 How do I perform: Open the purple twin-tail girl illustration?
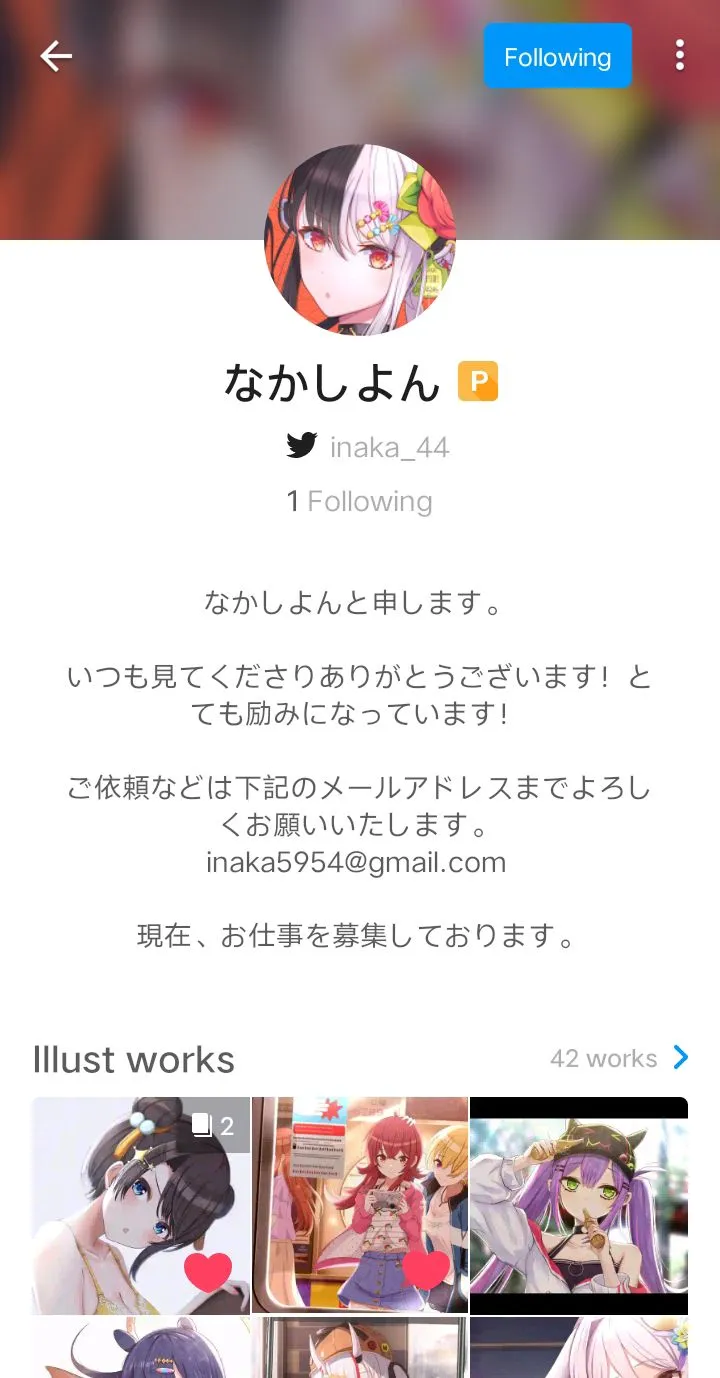click(579, 1205)
